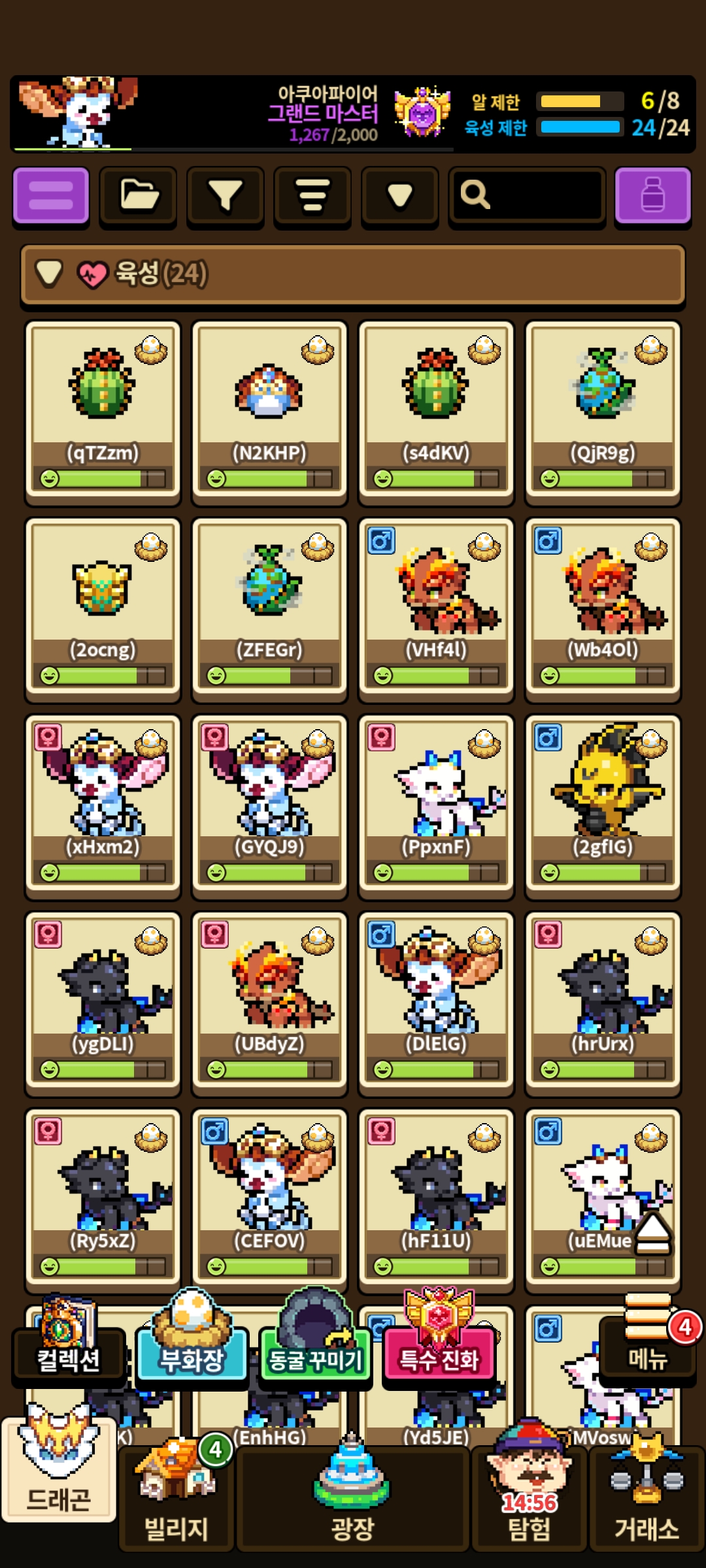Open the folder icon

(x=138, y=196)
